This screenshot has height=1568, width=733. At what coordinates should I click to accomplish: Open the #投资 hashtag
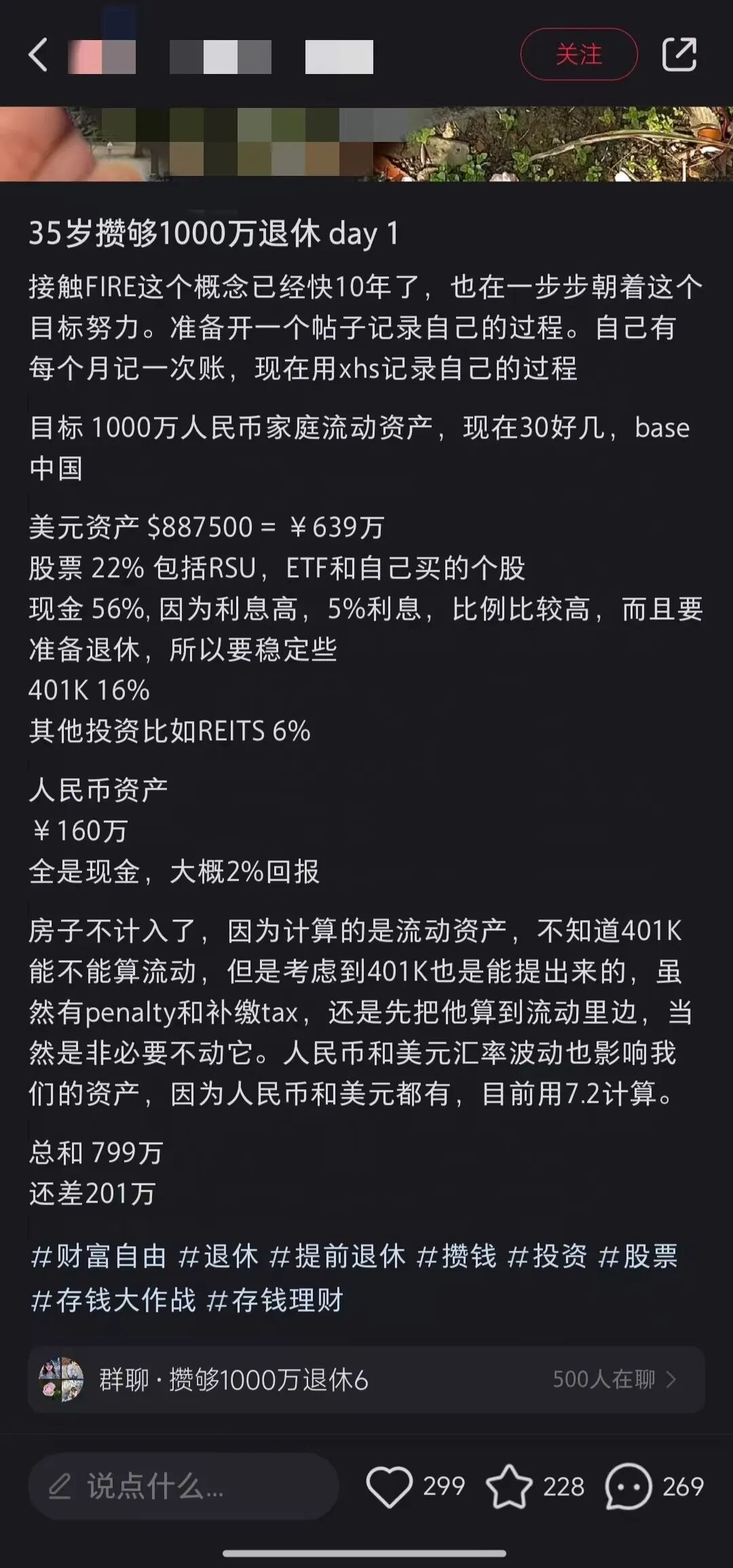click(547, 1256)
